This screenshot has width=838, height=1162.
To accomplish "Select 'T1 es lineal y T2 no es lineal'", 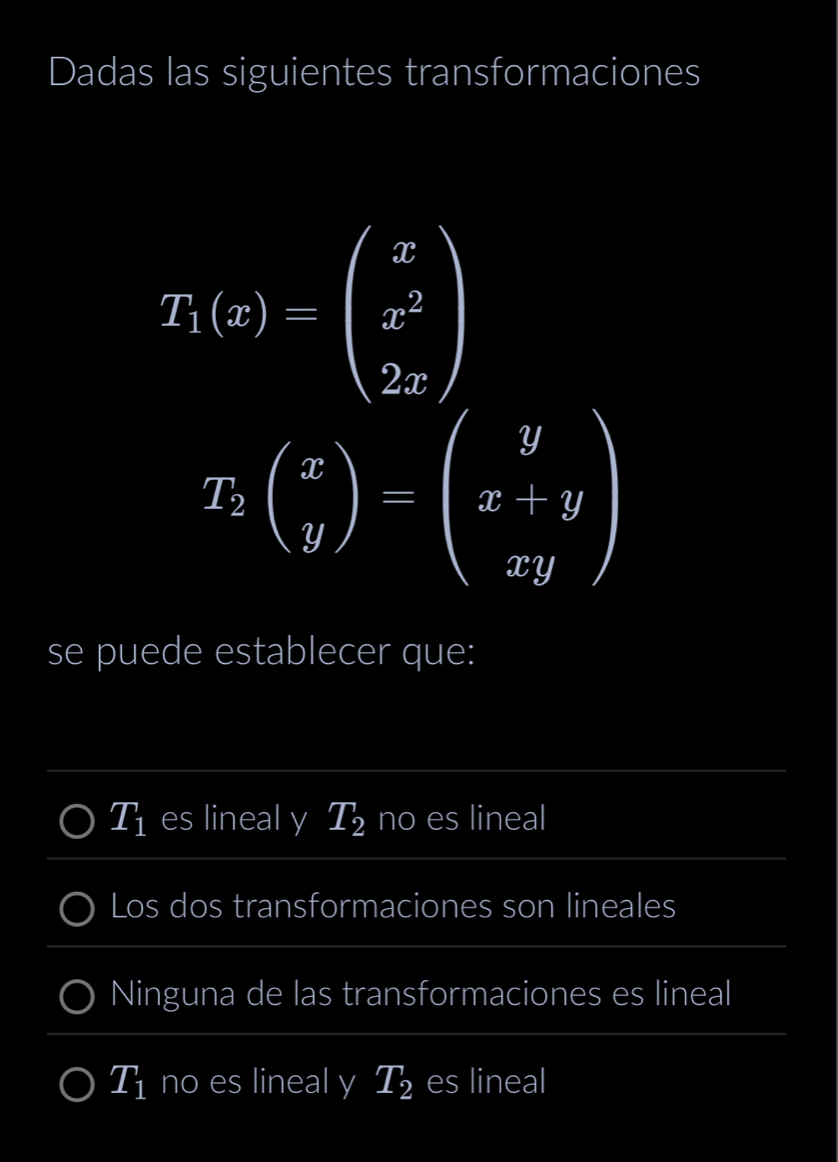I will click(77, 821).
